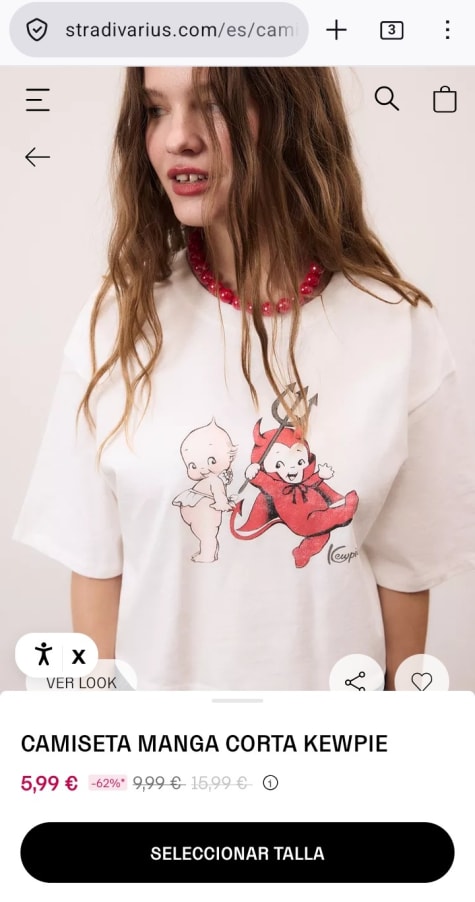Tap the browser address bar
The width and height of the screenshot is (475, 902).
(x=159, y=30)
